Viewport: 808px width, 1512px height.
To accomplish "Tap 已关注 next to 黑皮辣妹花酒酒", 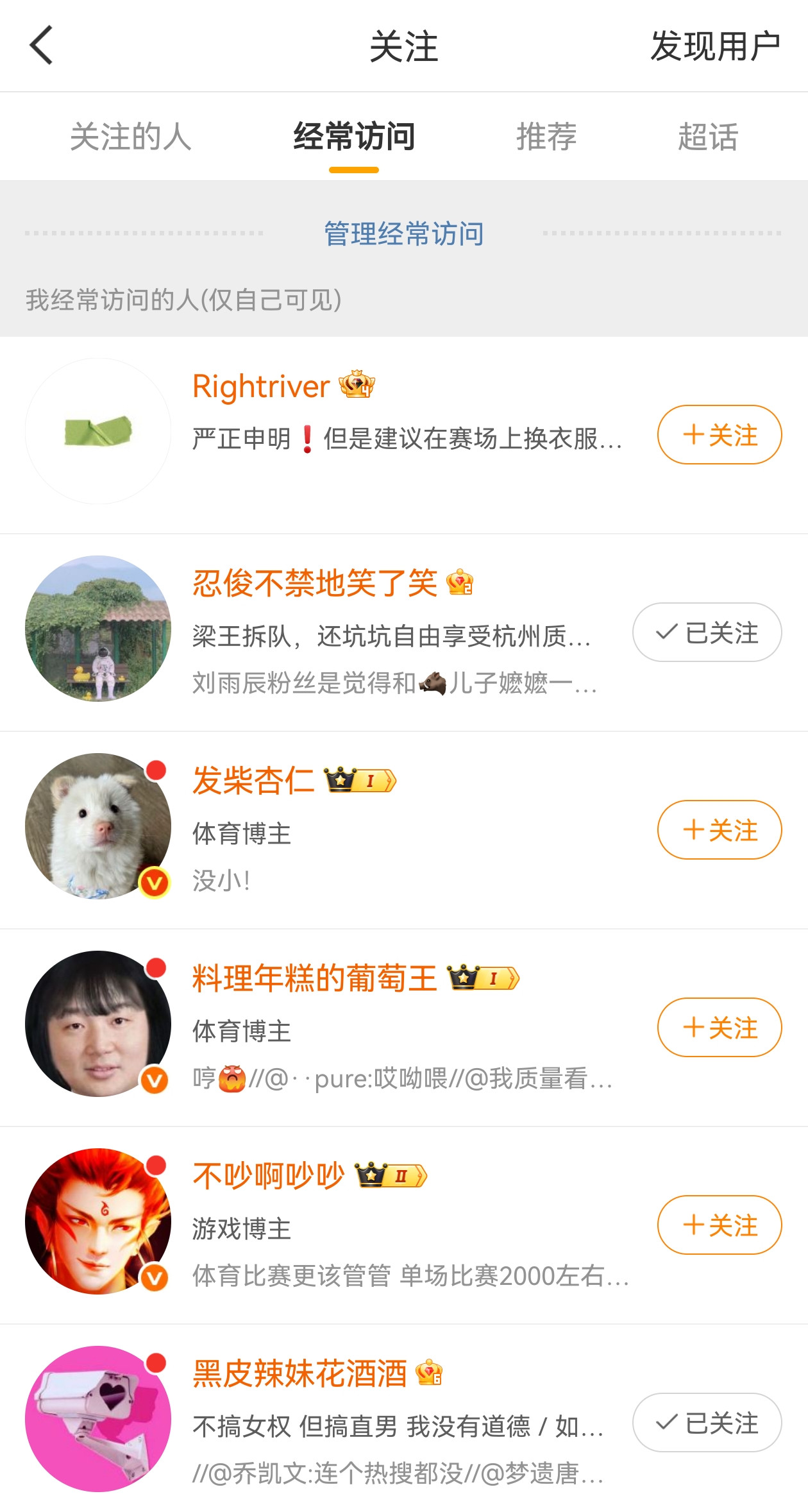I will pyautogui.click(x=707, y=1423).
